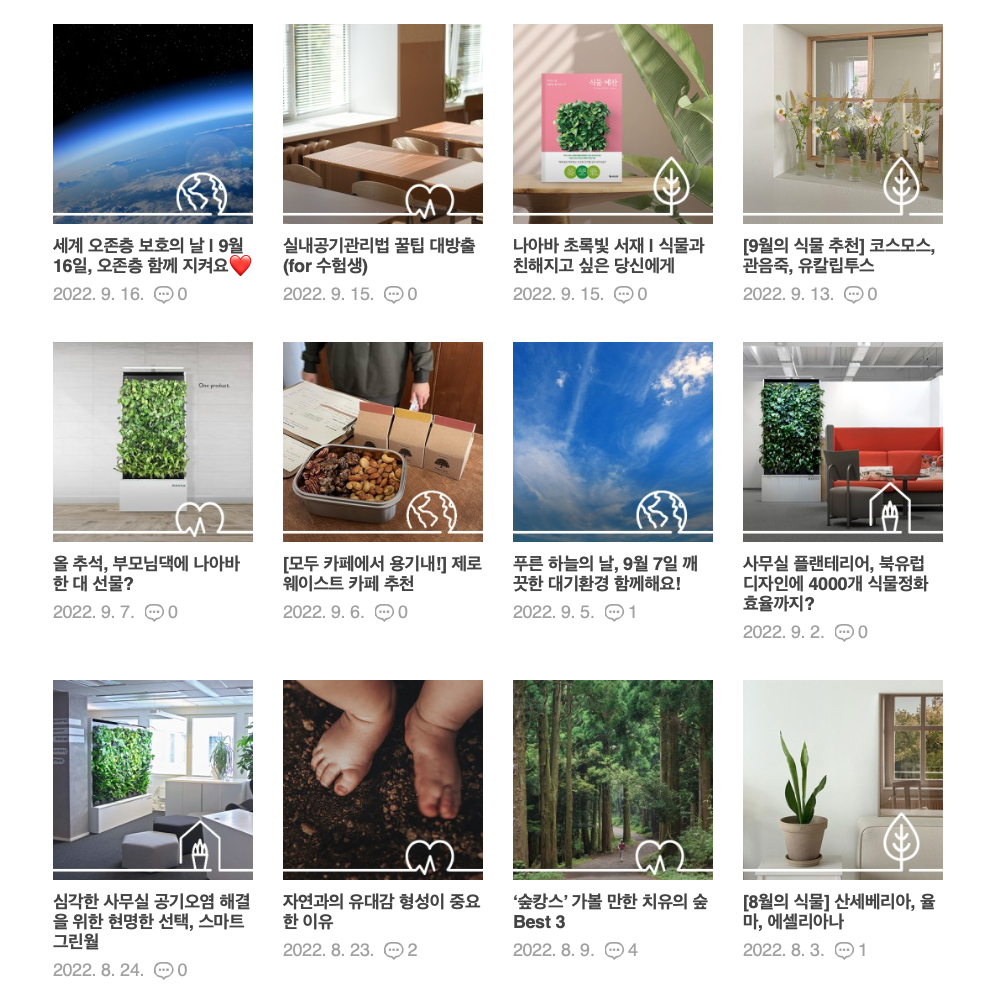Open the 세계 오존층 보호의 날 post
The width and height of the screenshot is (990, 1002).
click(x=152, y=255)
